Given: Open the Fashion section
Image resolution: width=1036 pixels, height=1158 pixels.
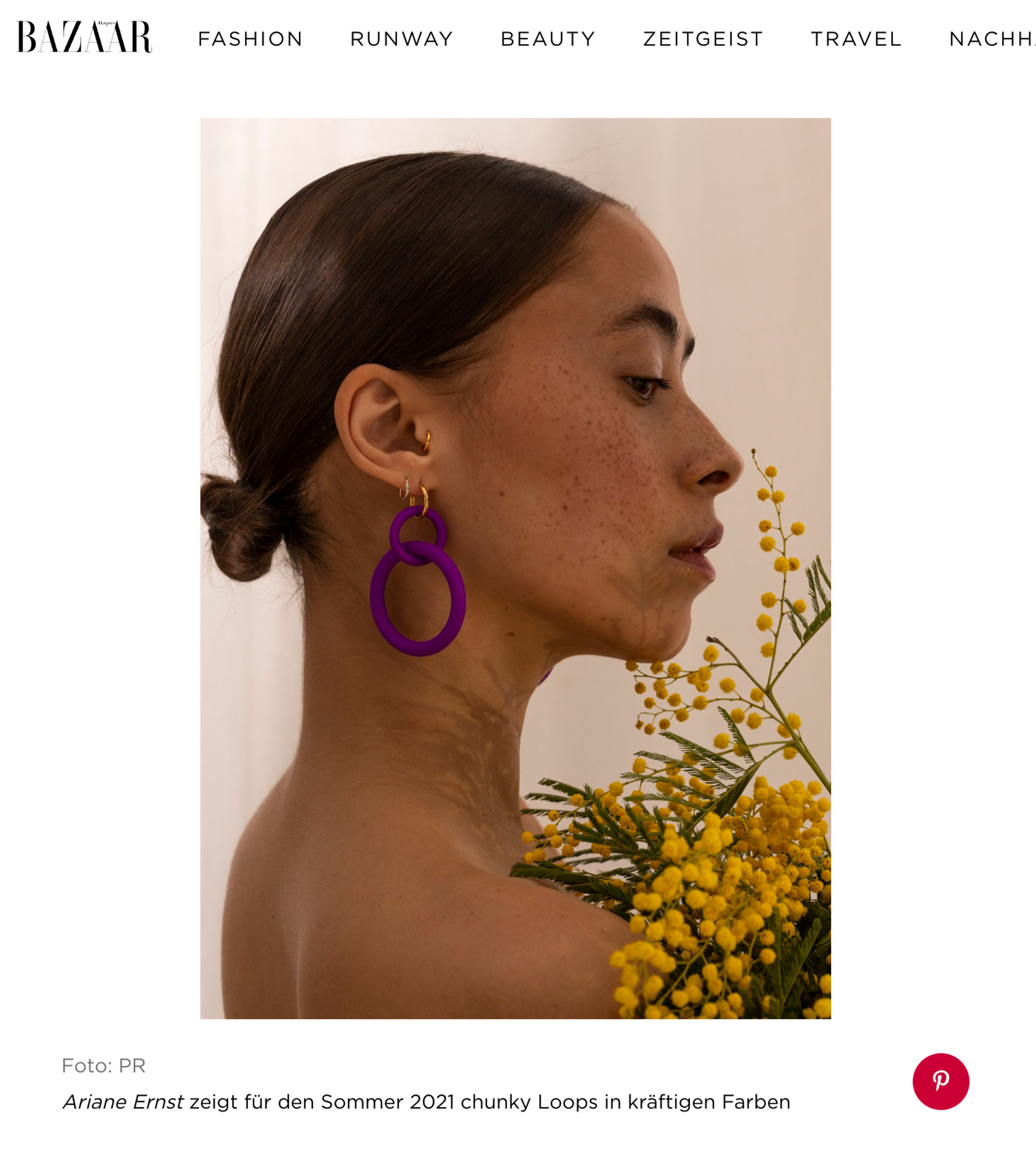Looking at the screenshot, I should click(x=250, y=39).
